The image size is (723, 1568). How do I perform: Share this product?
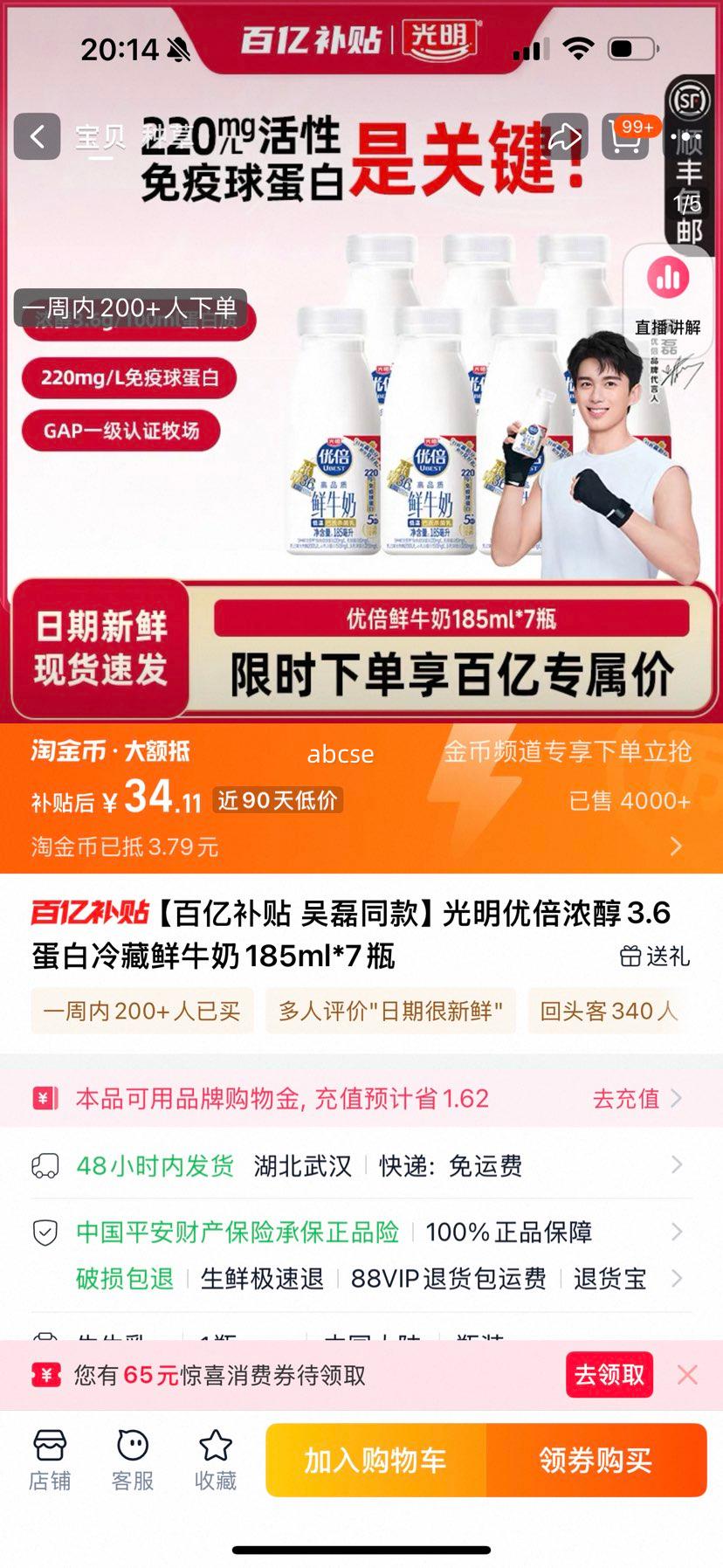[564, 136]
